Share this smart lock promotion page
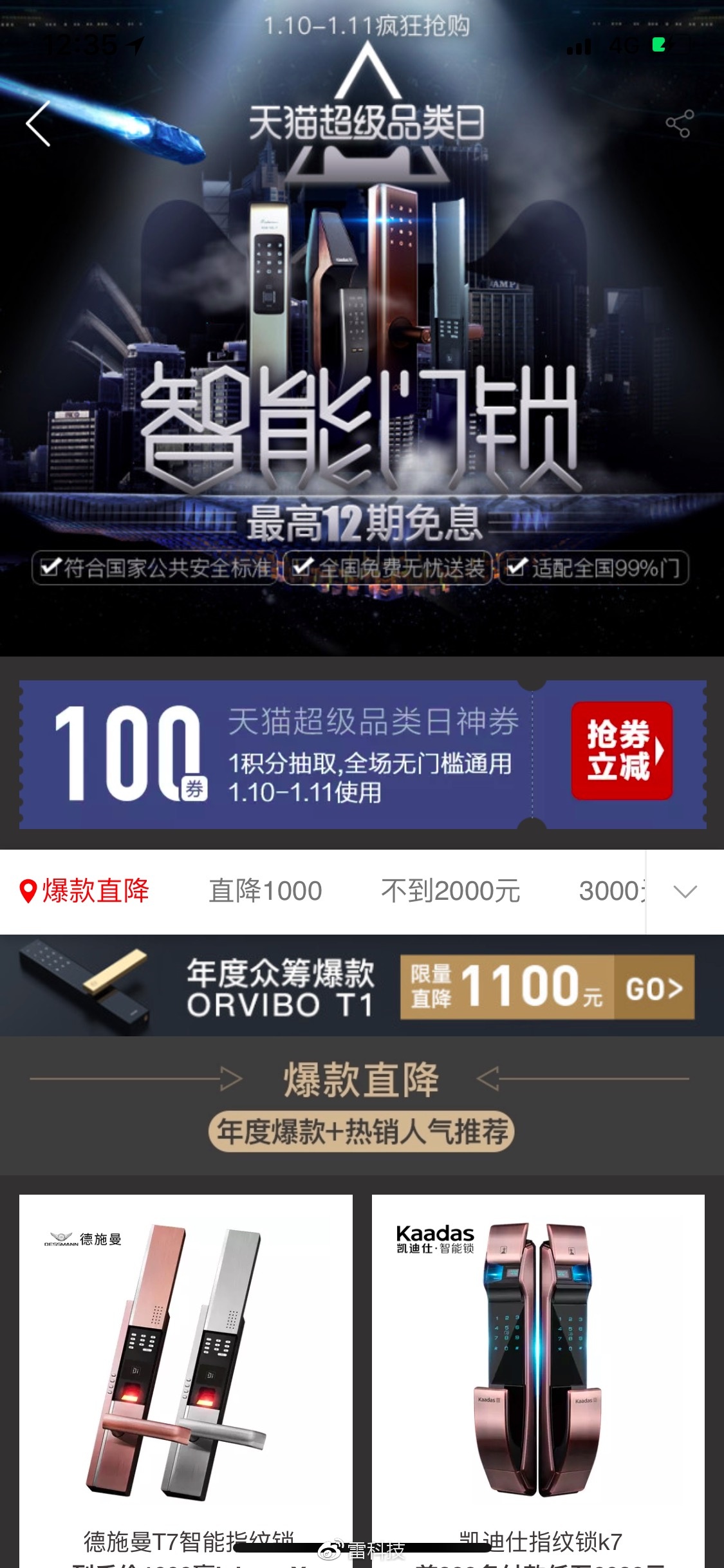The width and height of the screenshot is (724, 1568). point(679,124)
